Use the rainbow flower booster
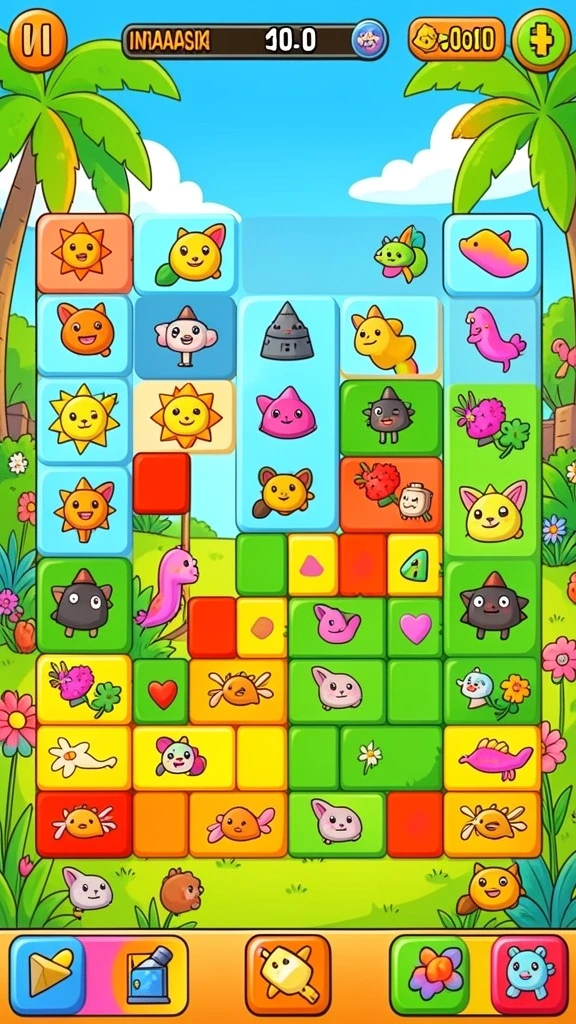576x1024 pixels. [x=431, y=975]
